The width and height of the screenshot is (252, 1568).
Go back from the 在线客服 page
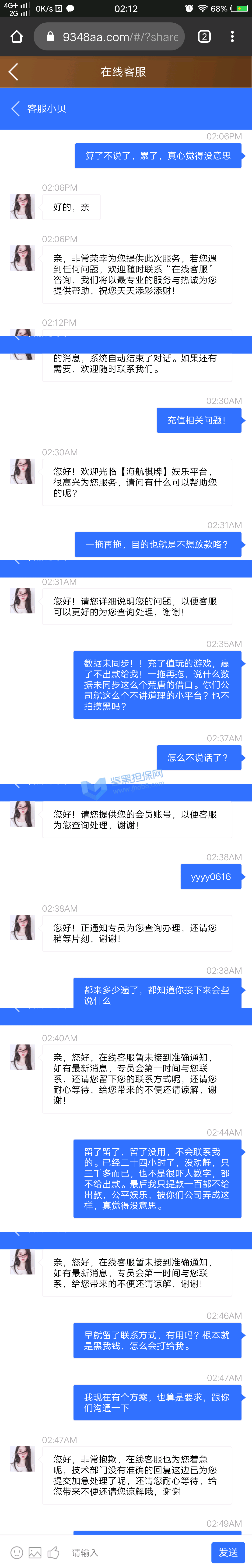pos(13,72)
